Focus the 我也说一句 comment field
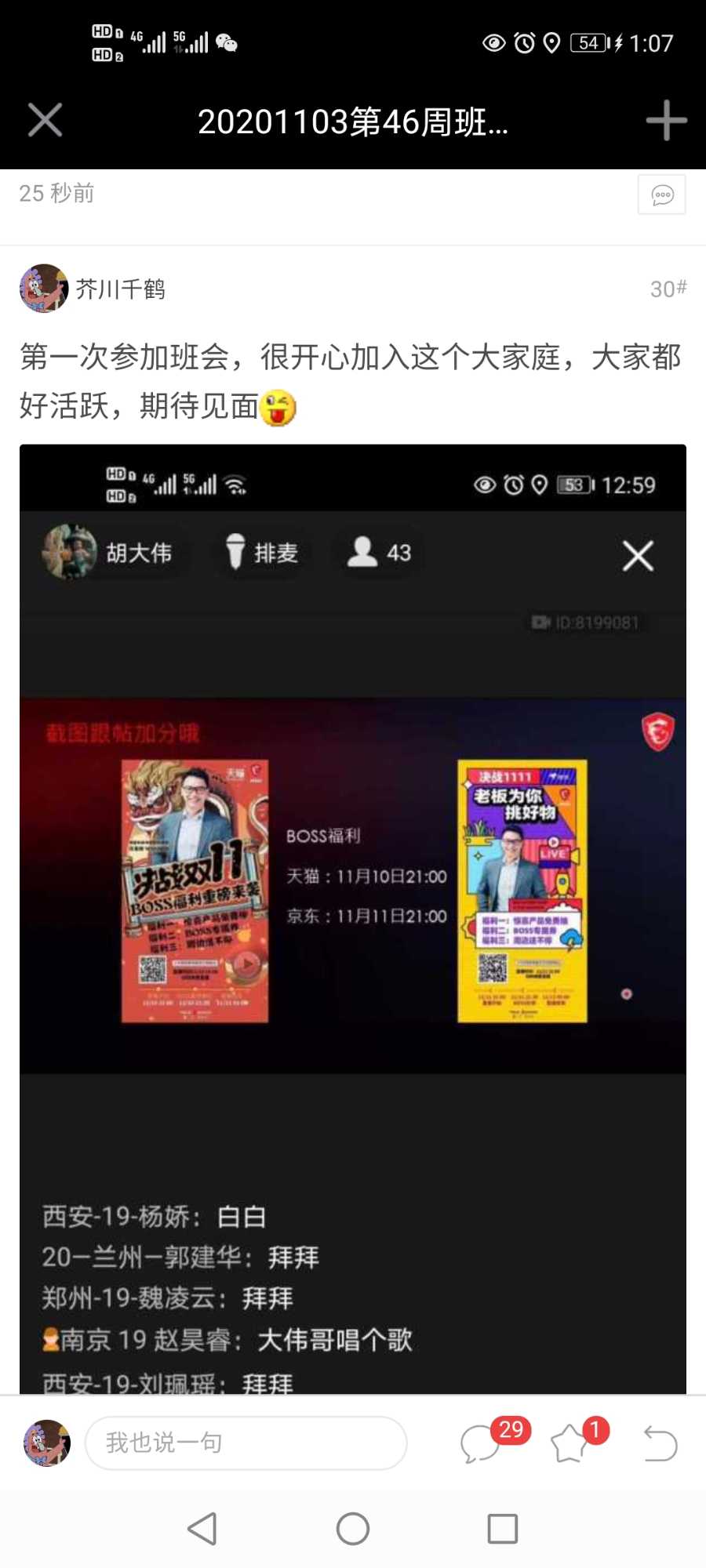The width and height of the screenshot is (706, 1568). [246, 1443]
